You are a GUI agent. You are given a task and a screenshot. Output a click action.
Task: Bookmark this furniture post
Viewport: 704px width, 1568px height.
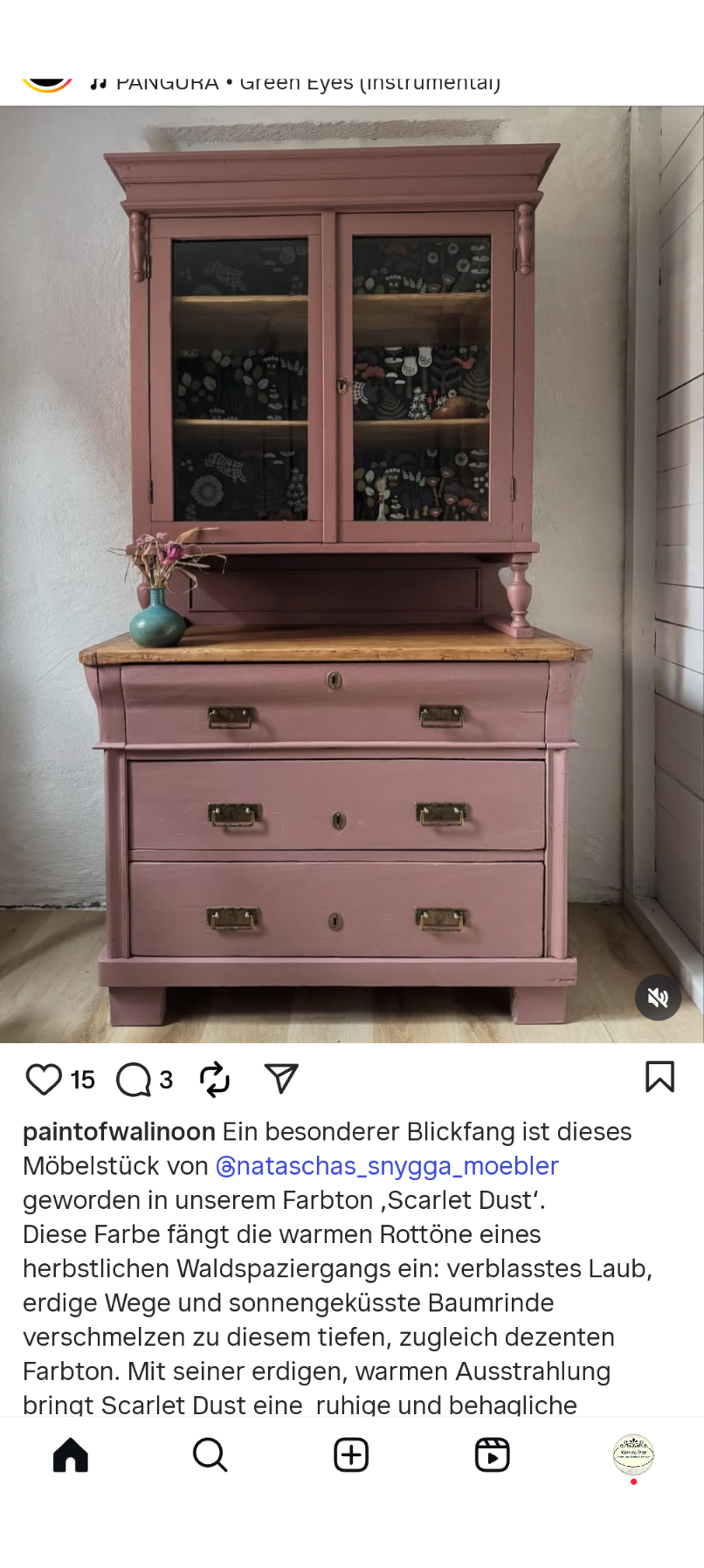[659, 1077]
